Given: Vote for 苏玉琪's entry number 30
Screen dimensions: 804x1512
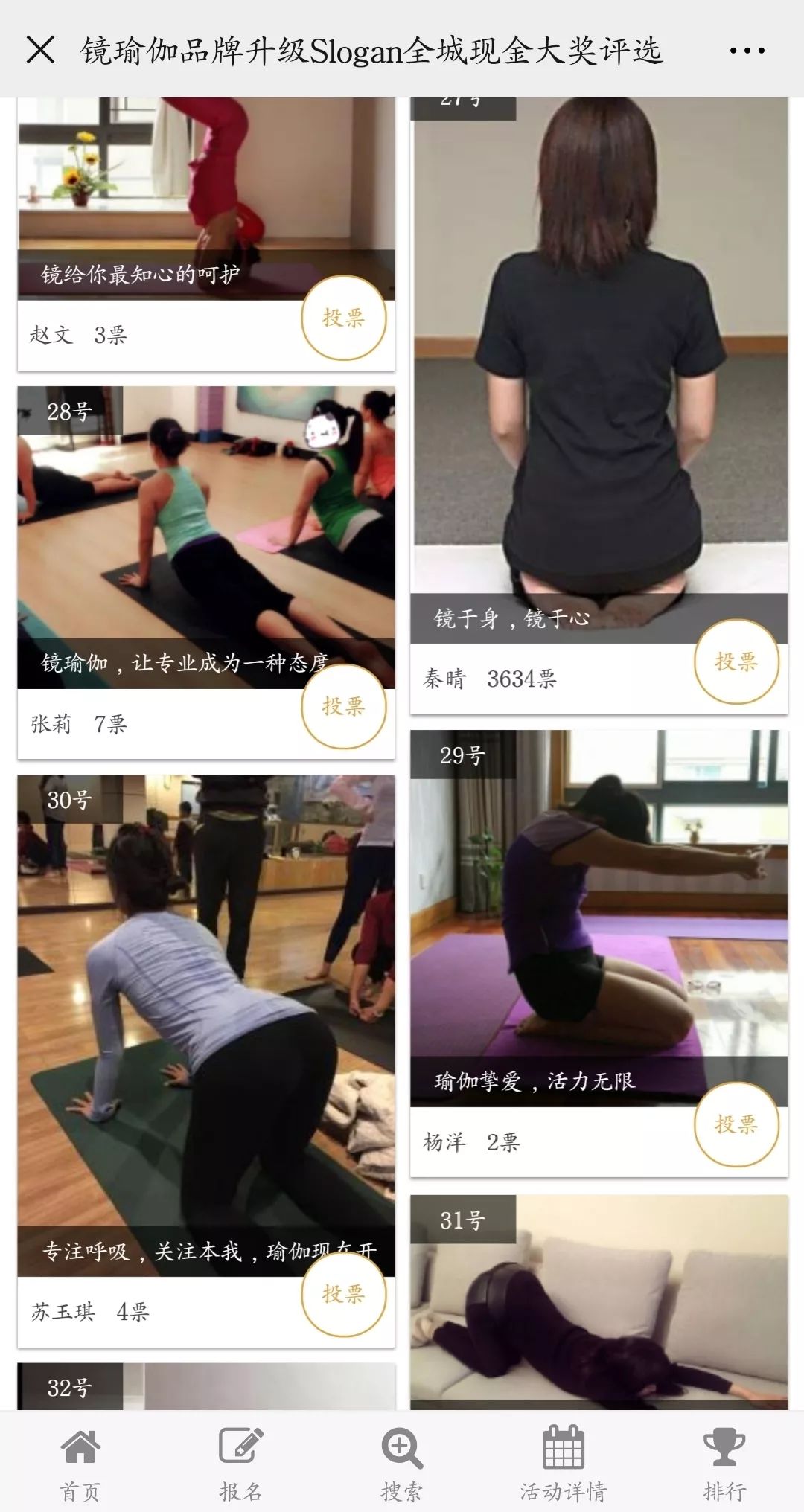Looking at the screenshot, I should point(343,1294).
